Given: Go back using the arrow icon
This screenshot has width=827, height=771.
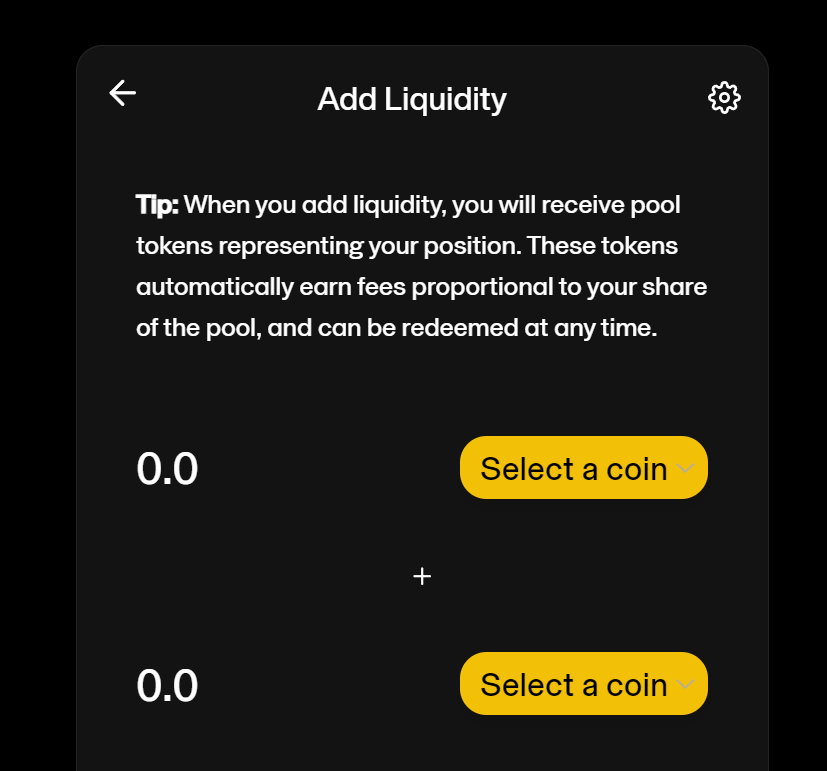Looking at the screenshot, I should (122, 94).
